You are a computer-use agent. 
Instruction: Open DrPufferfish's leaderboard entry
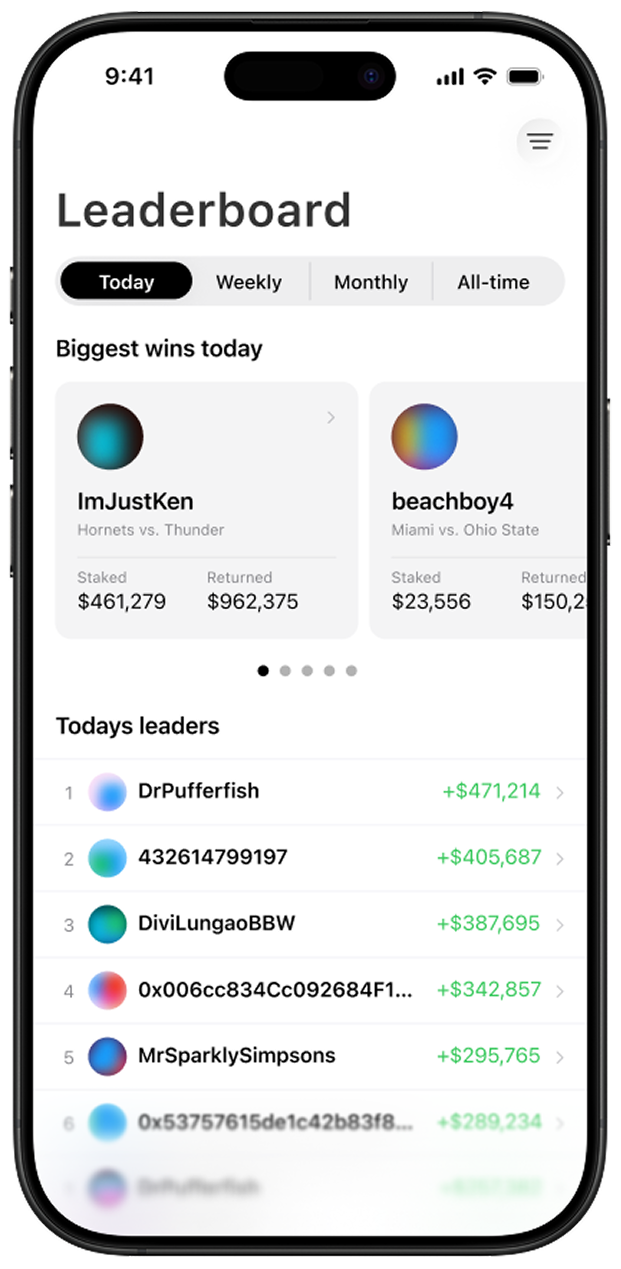pos(310,792)
